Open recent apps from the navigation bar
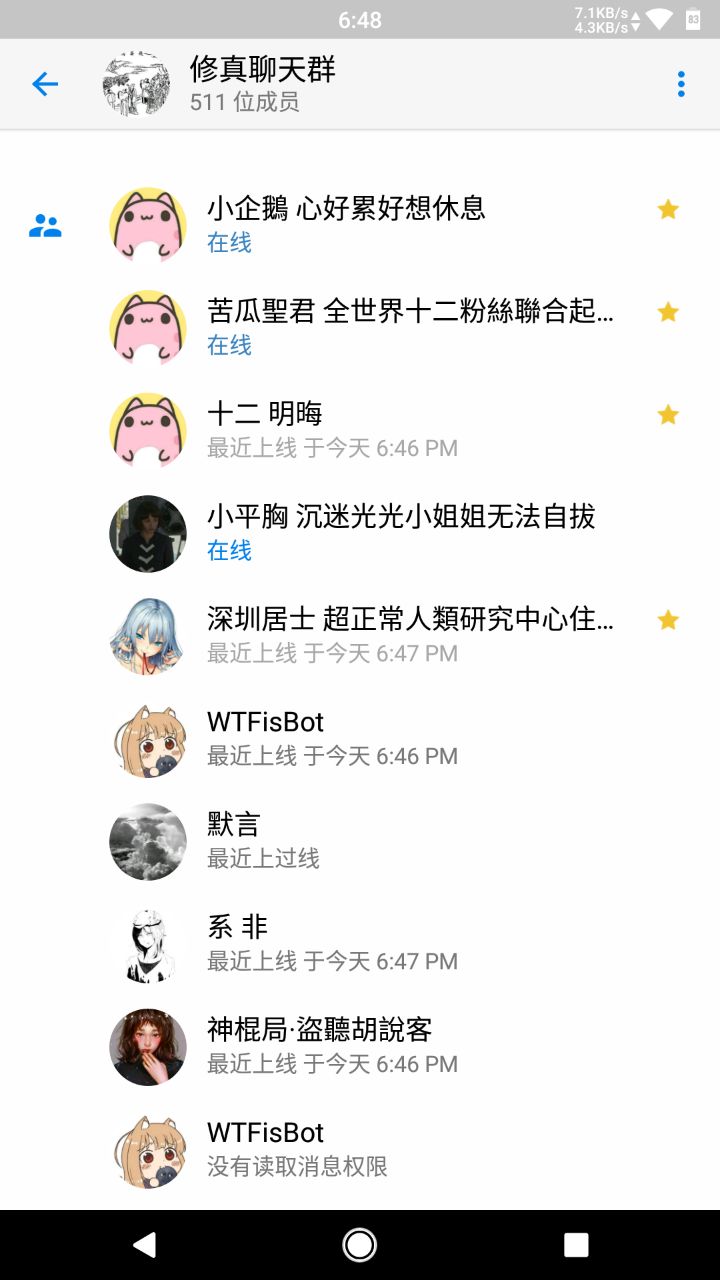 tap(576, 1245)
